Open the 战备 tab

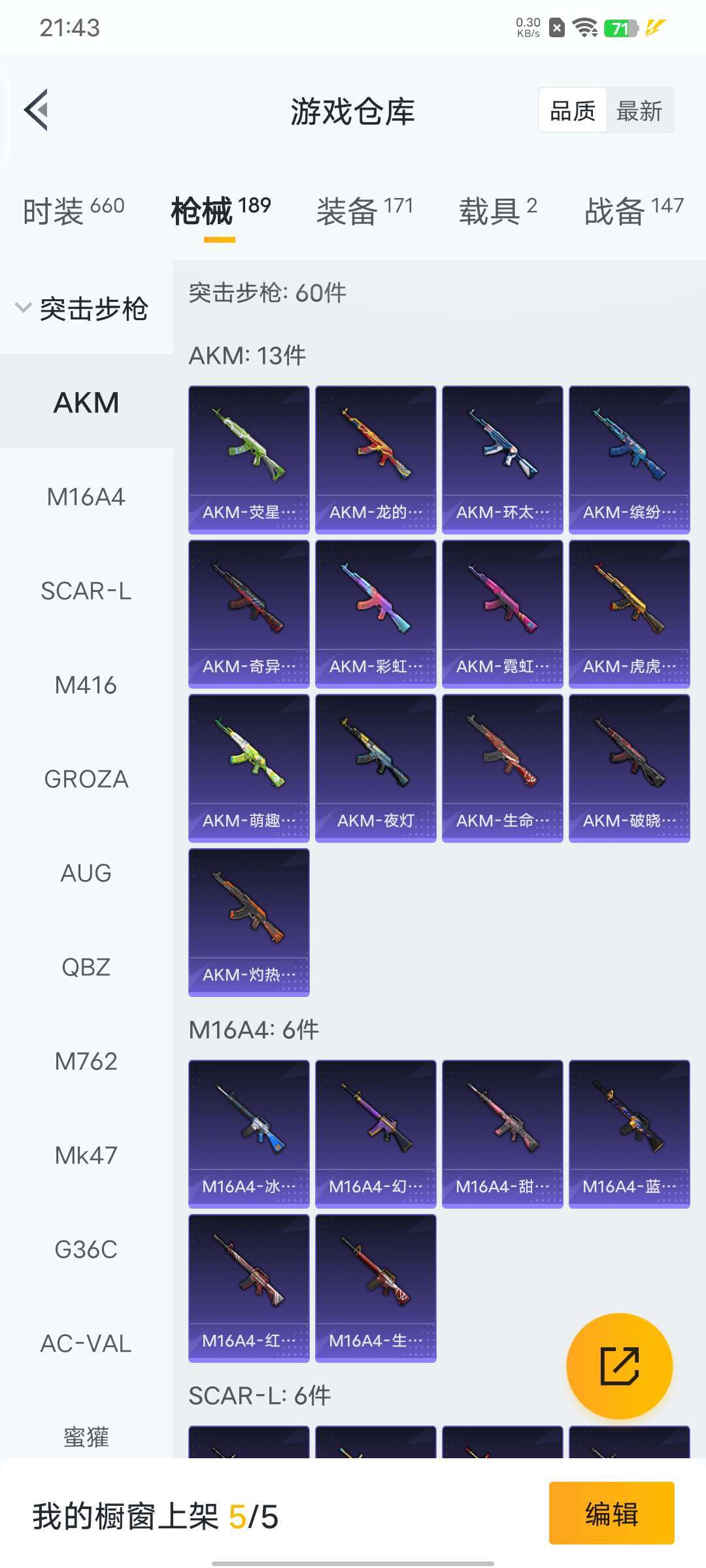click(x=634, y=210)
